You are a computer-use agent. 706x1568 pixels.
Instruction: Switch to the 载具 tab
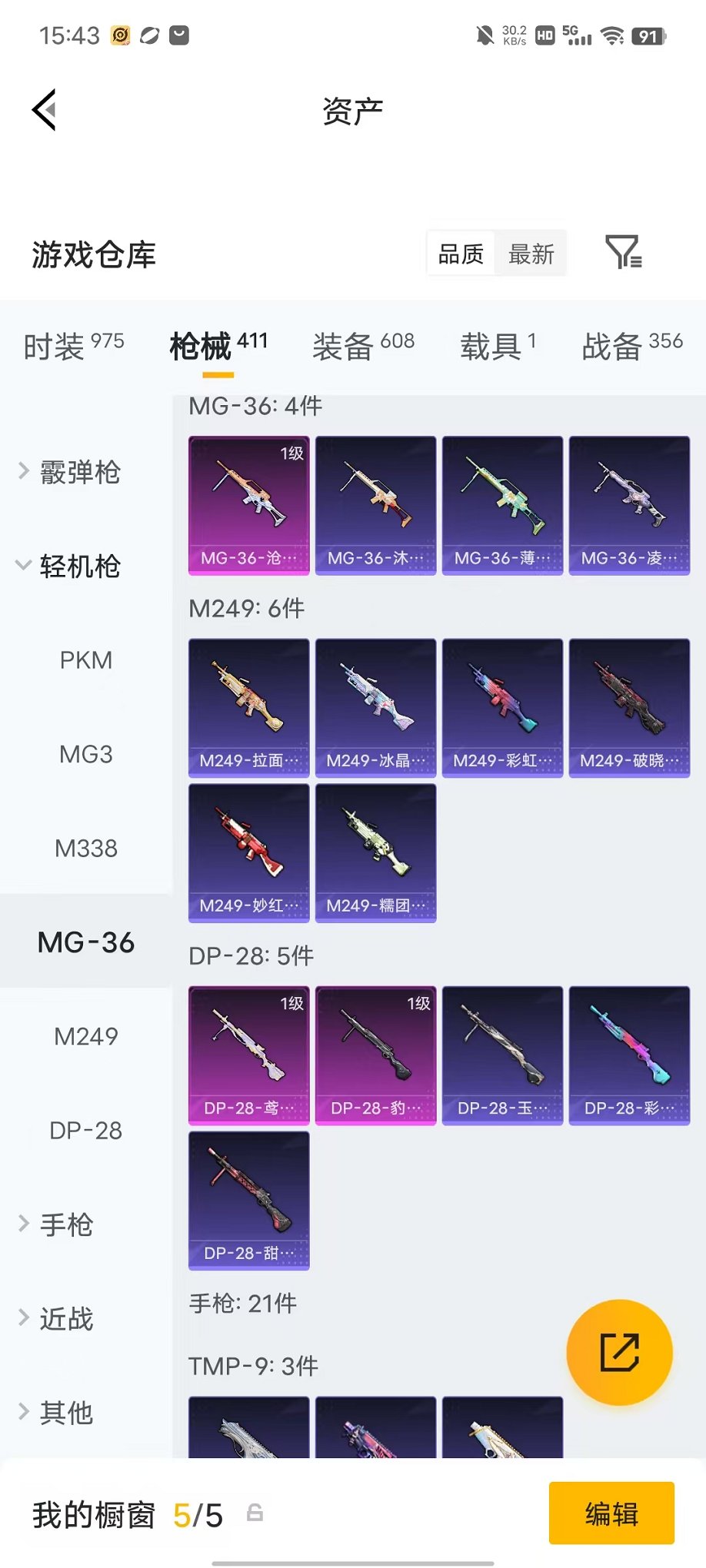click(498, 346)
